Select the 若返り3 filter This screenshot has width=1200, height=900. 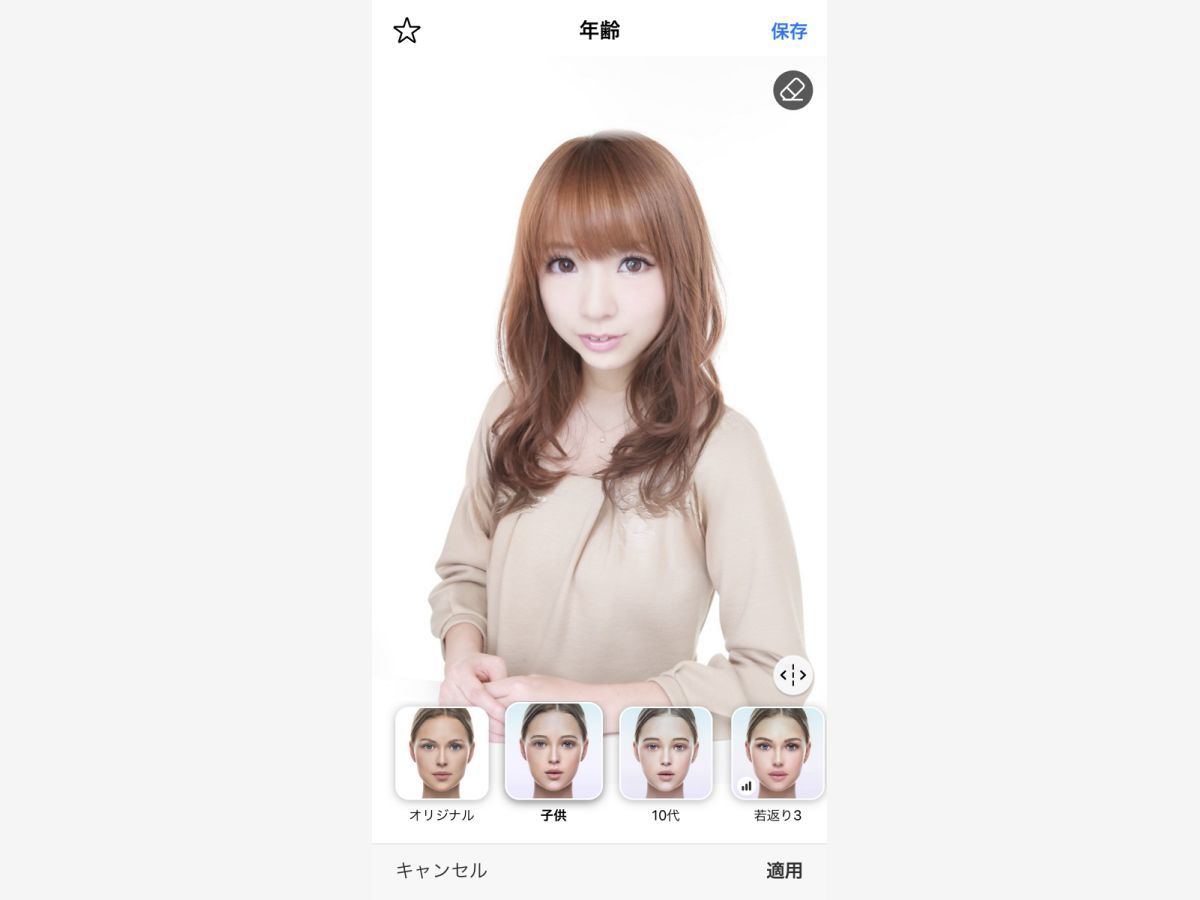click(777, 753)
